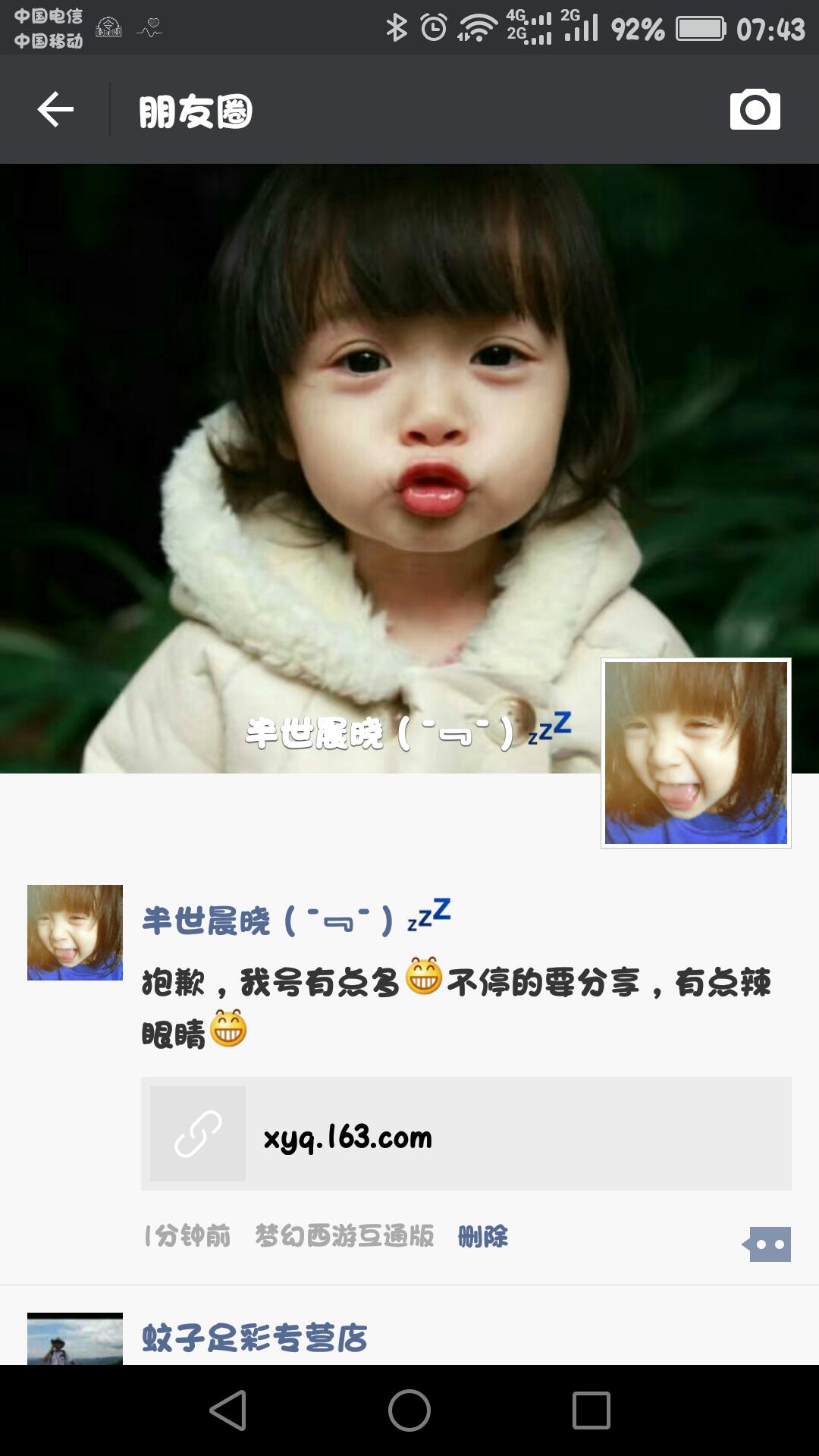Go back from 朋友圈
Screen dimensions: 819x1456
point(55,110)
